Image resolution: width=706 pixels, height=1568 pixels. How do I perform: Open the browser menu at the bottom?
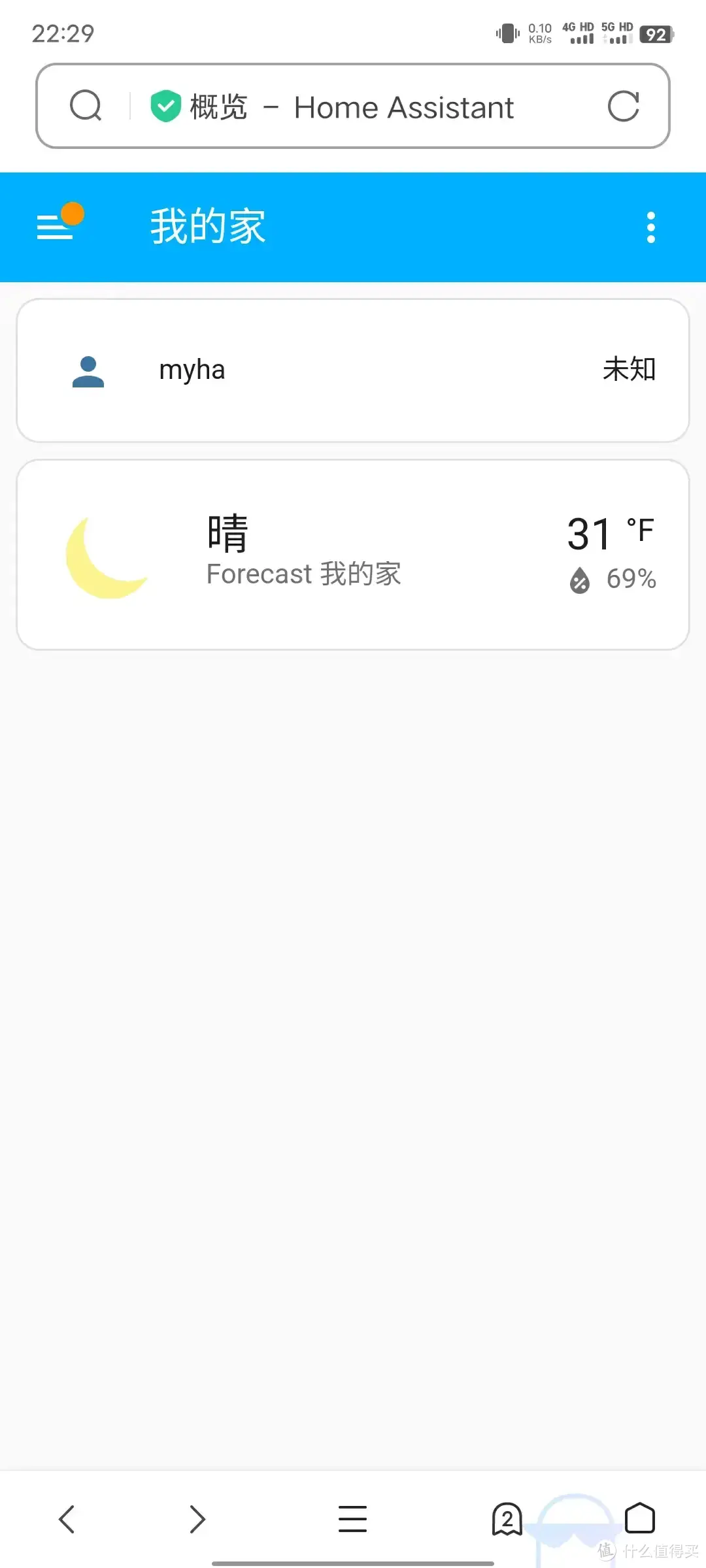click(x=352, y=1519)
